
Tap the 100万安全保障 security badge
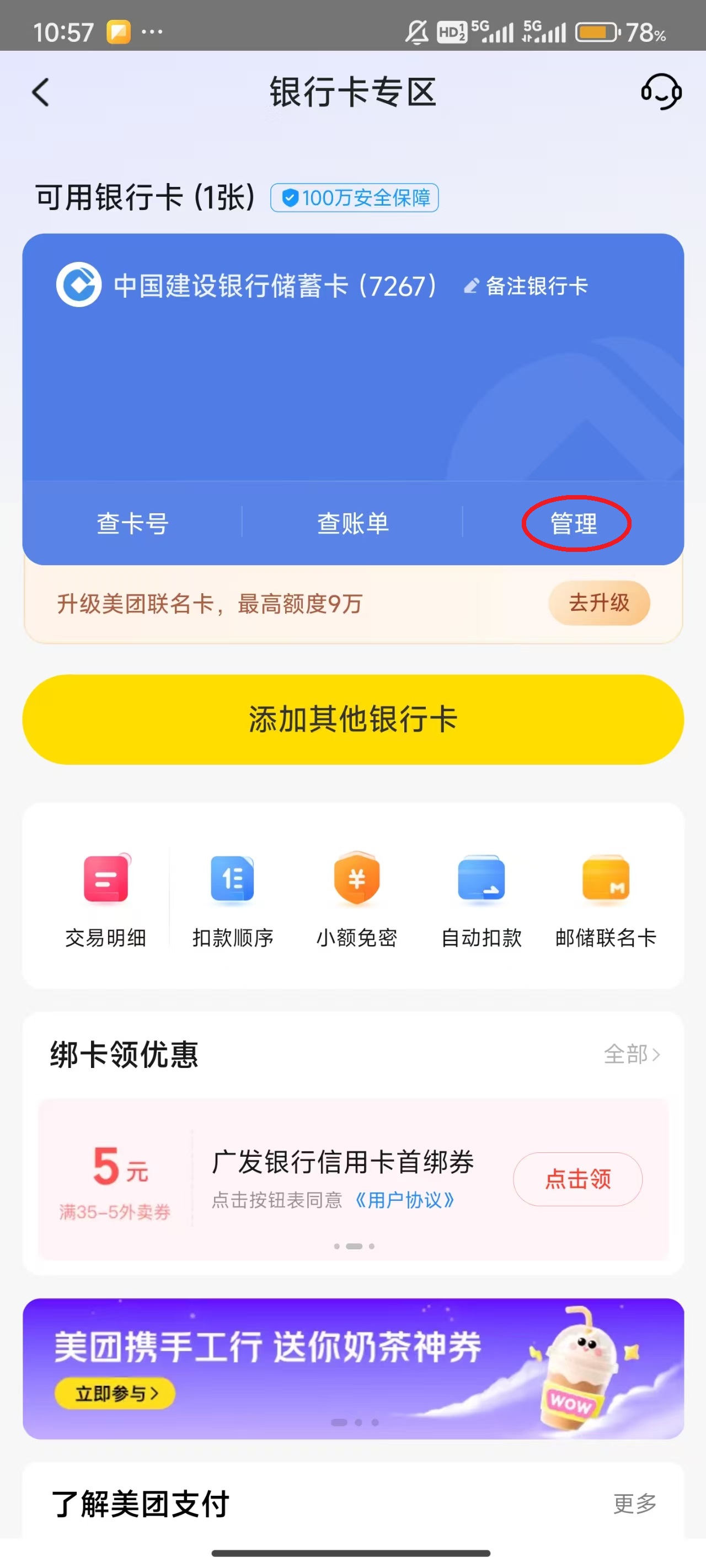pos(354,197)
